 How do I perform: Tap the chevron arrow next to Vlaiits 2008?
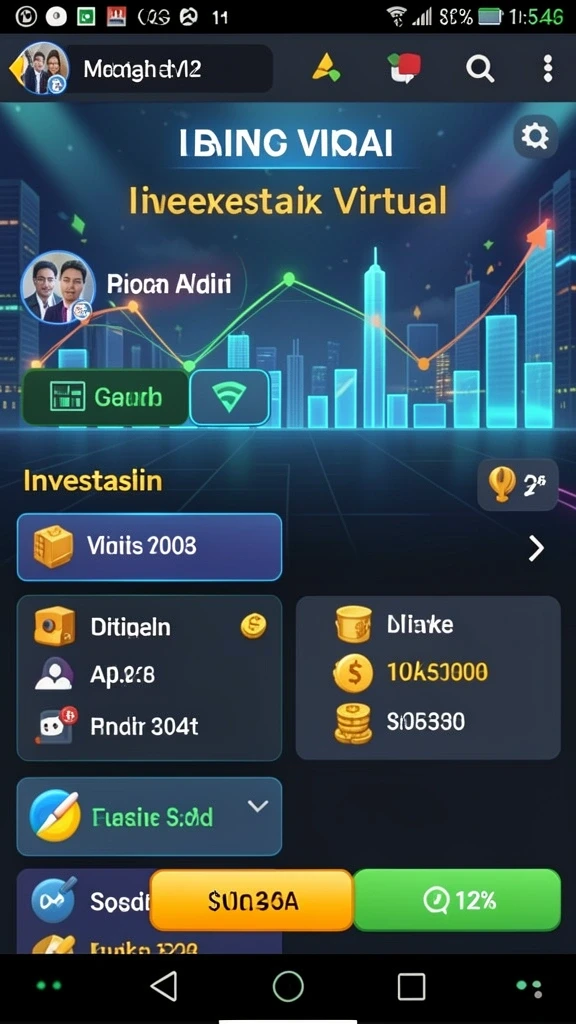tap(536, 549)
